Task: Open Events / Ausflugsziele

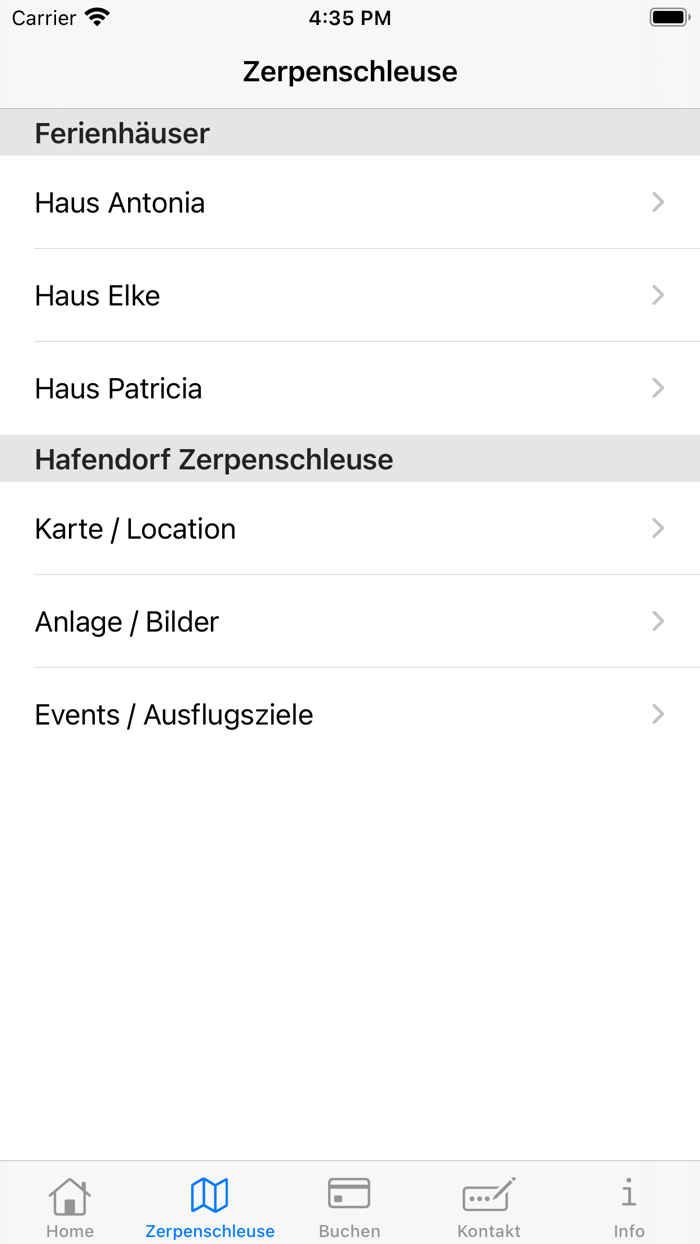Action: pyautogui.click(x=350, y=715)
